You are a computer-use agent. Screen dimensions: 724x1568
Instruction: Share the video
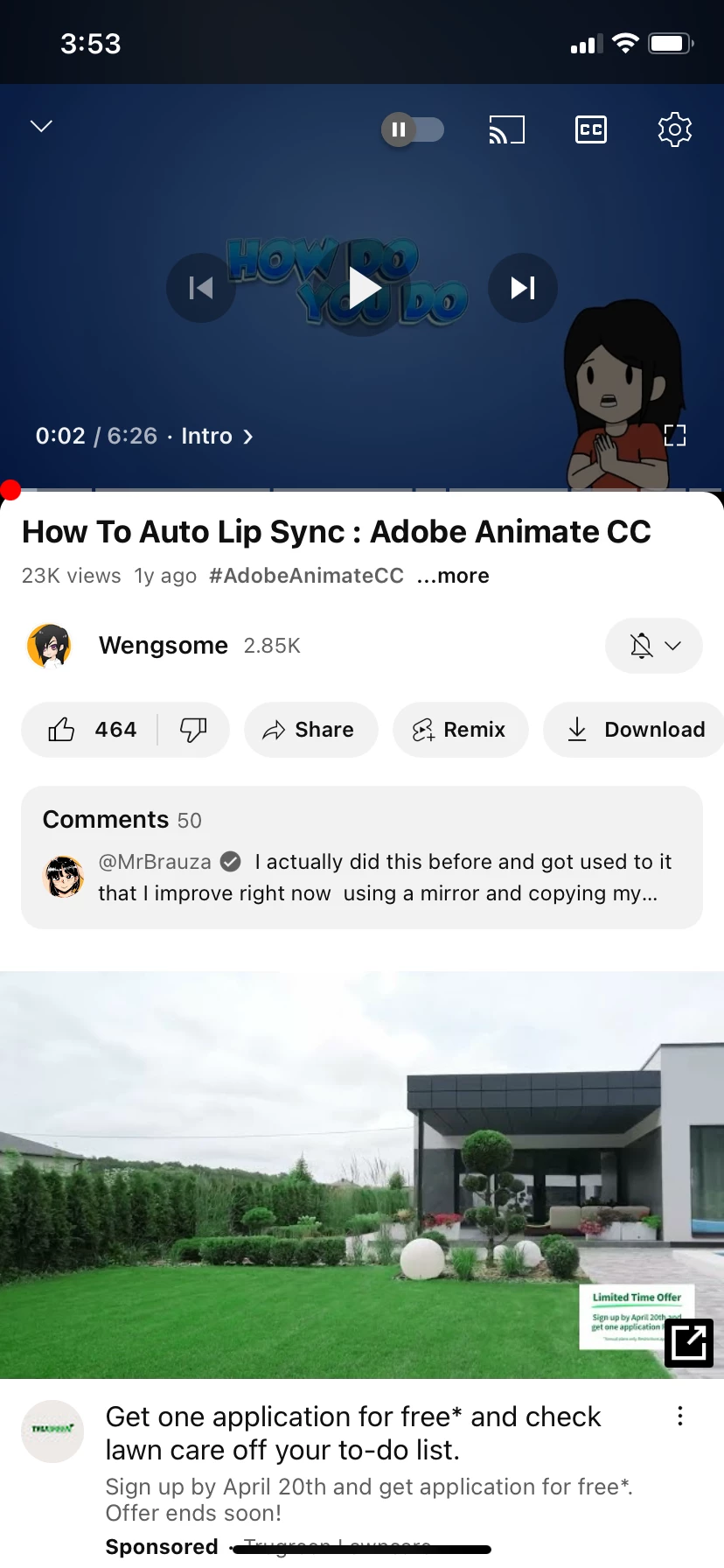coord(310,730)
